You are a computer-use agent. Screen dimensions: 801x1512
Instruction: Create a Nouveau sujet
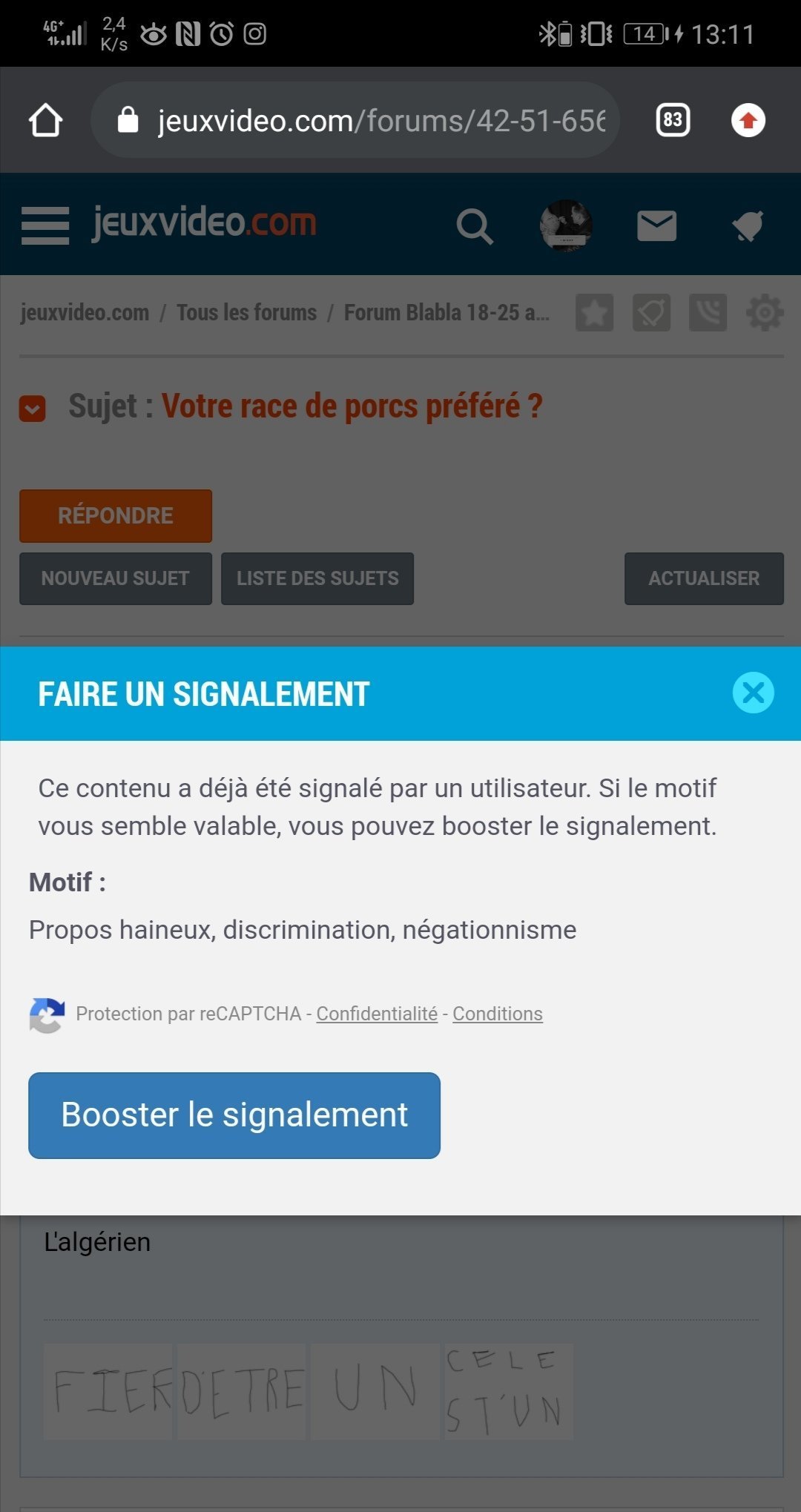(x=116, y=578)
